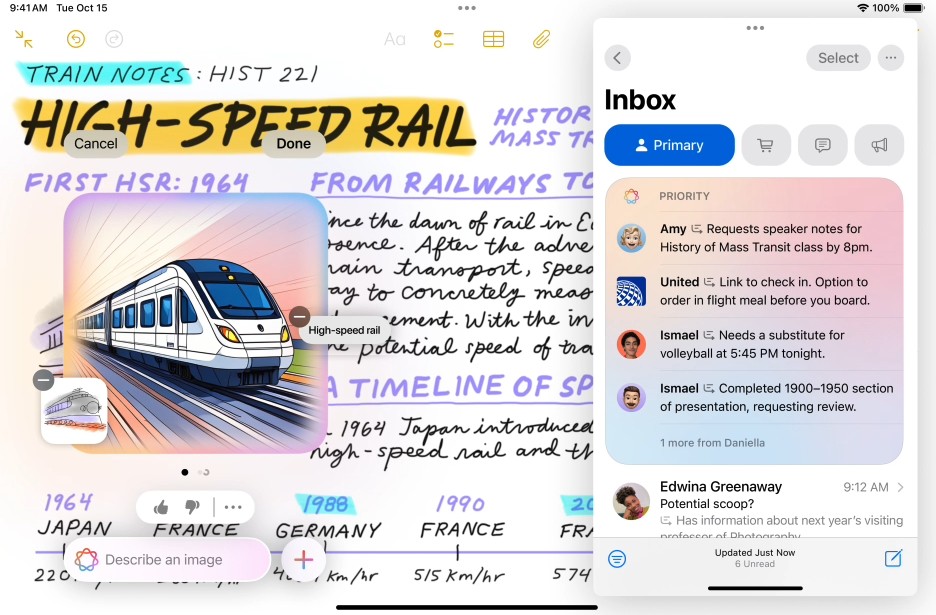Give the generated image a thumbs down

pos(193,507)
